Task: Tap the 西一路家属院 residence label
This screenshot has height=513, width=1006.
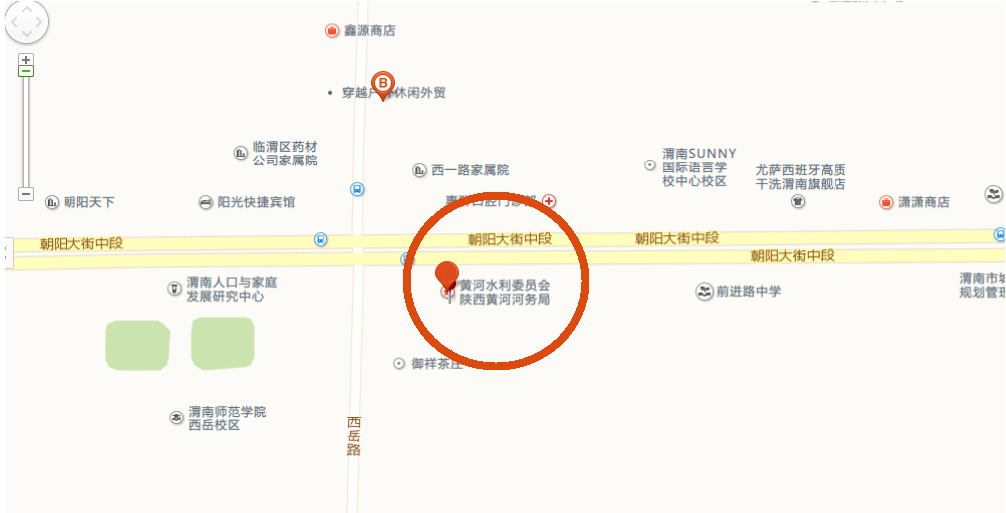Action: click(x=470, y=171)
